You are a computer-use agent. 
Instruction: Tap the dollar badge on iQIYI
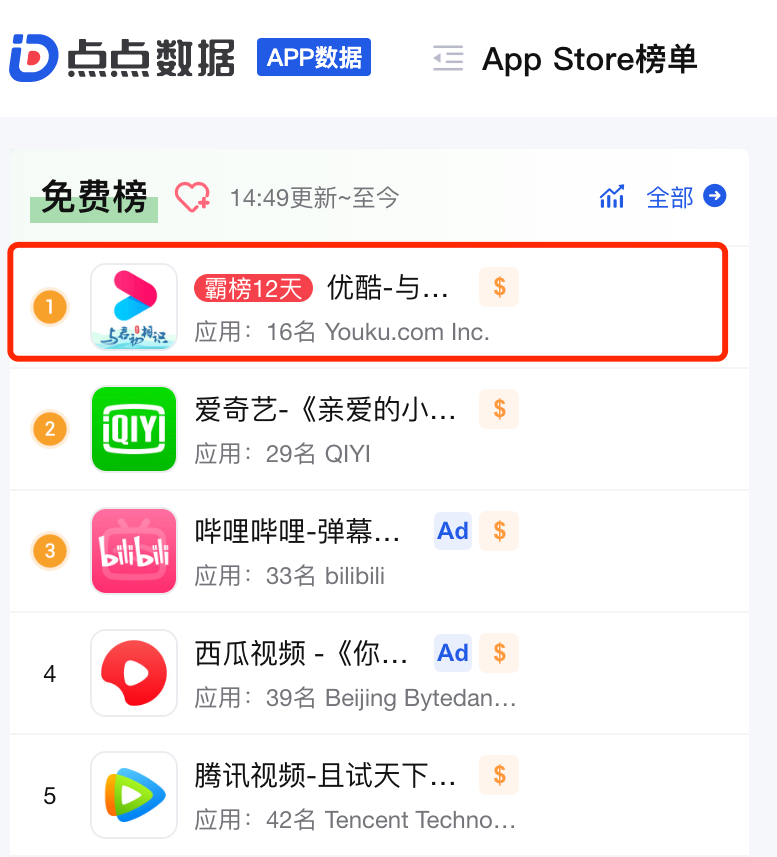coord(499,409)
